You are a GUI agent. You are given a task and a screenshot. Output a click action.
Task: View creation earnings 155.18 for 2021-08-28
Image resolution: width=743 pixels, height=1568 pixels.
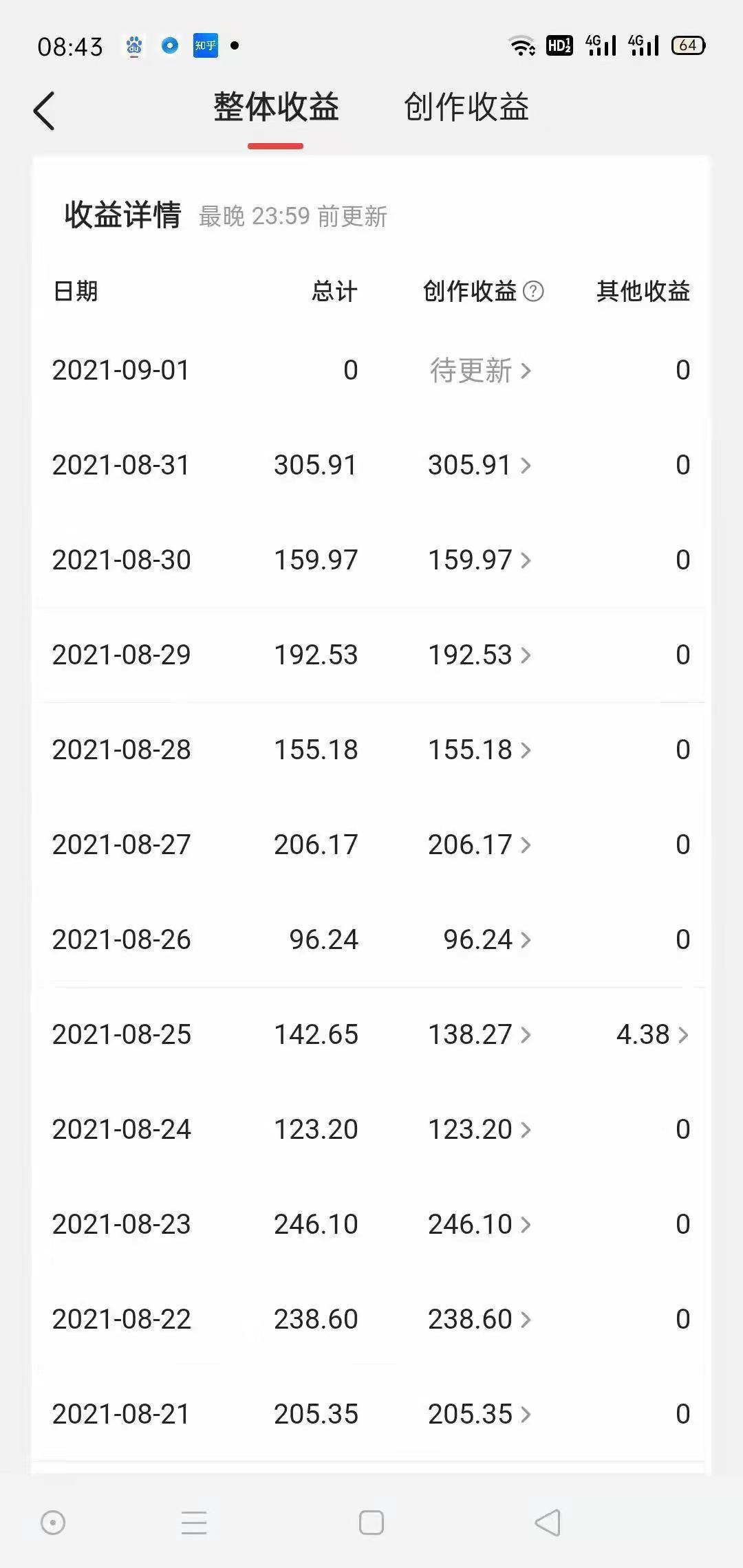click(x=480, y=750)
